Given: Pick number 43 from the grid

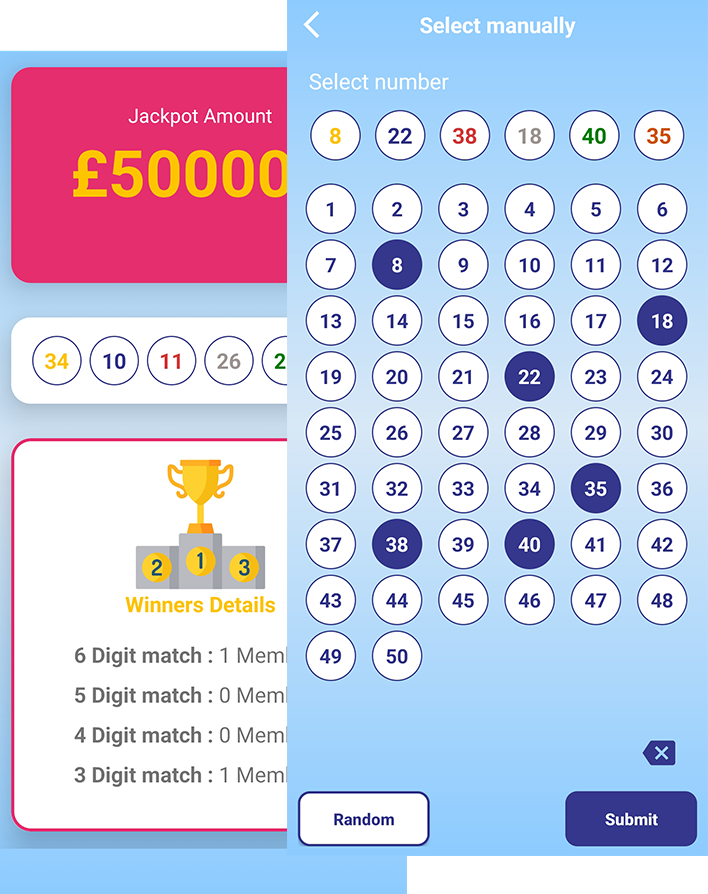Looking at the screenshot, I should (x=331, y=601).
